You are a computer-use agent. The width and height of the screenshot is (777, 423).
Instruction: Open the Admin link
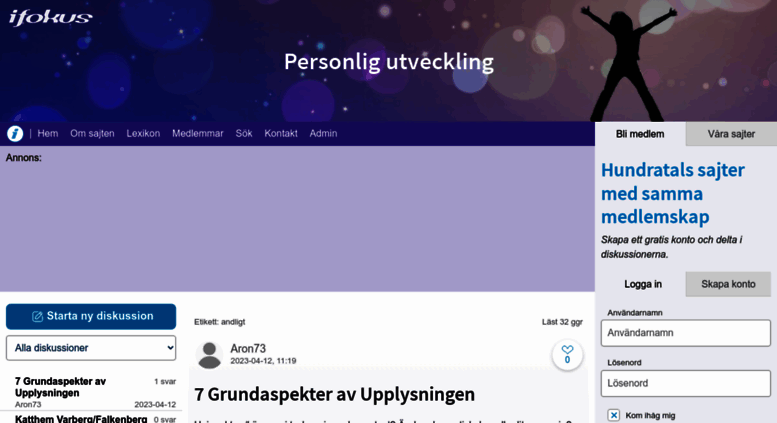tap(323, 133)
